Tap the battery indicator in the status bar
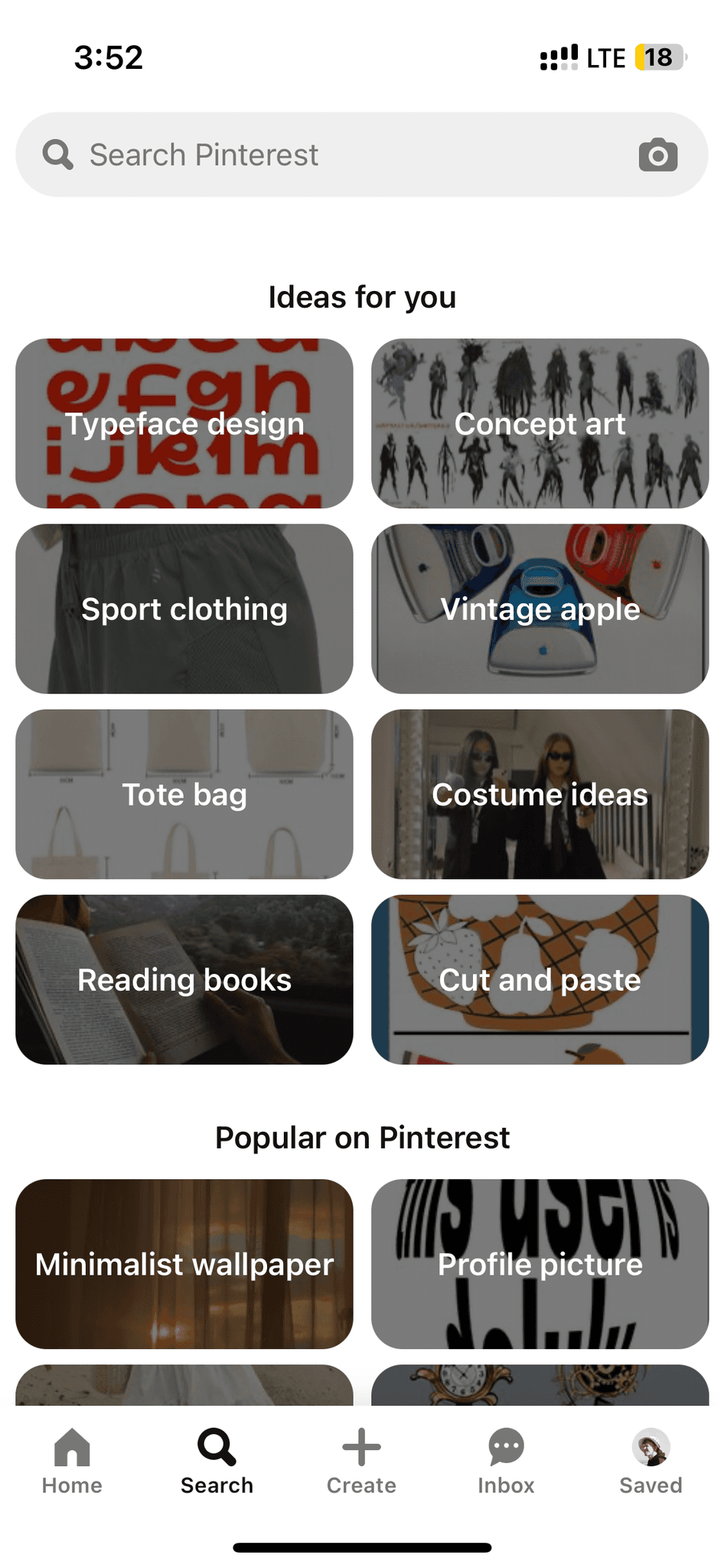 pyautogui.click(x=661, y=57)
